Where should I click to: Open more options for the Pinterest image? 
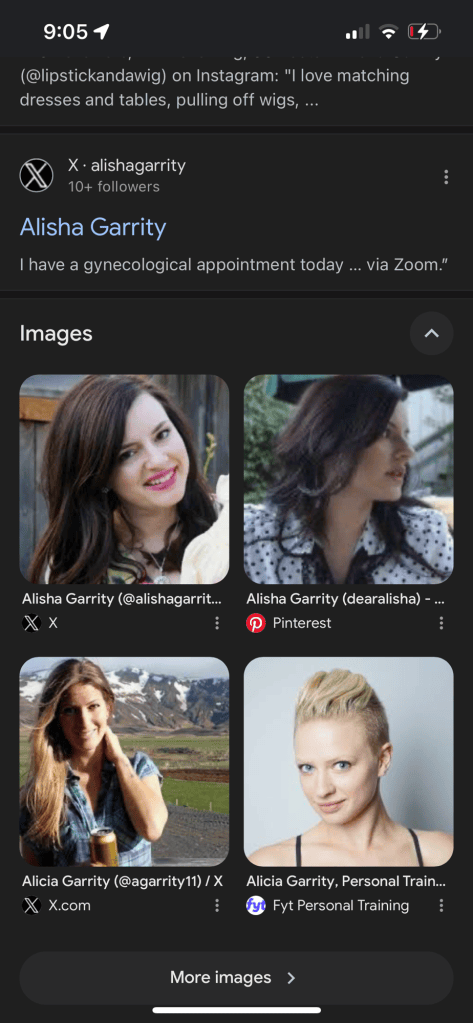441,623
